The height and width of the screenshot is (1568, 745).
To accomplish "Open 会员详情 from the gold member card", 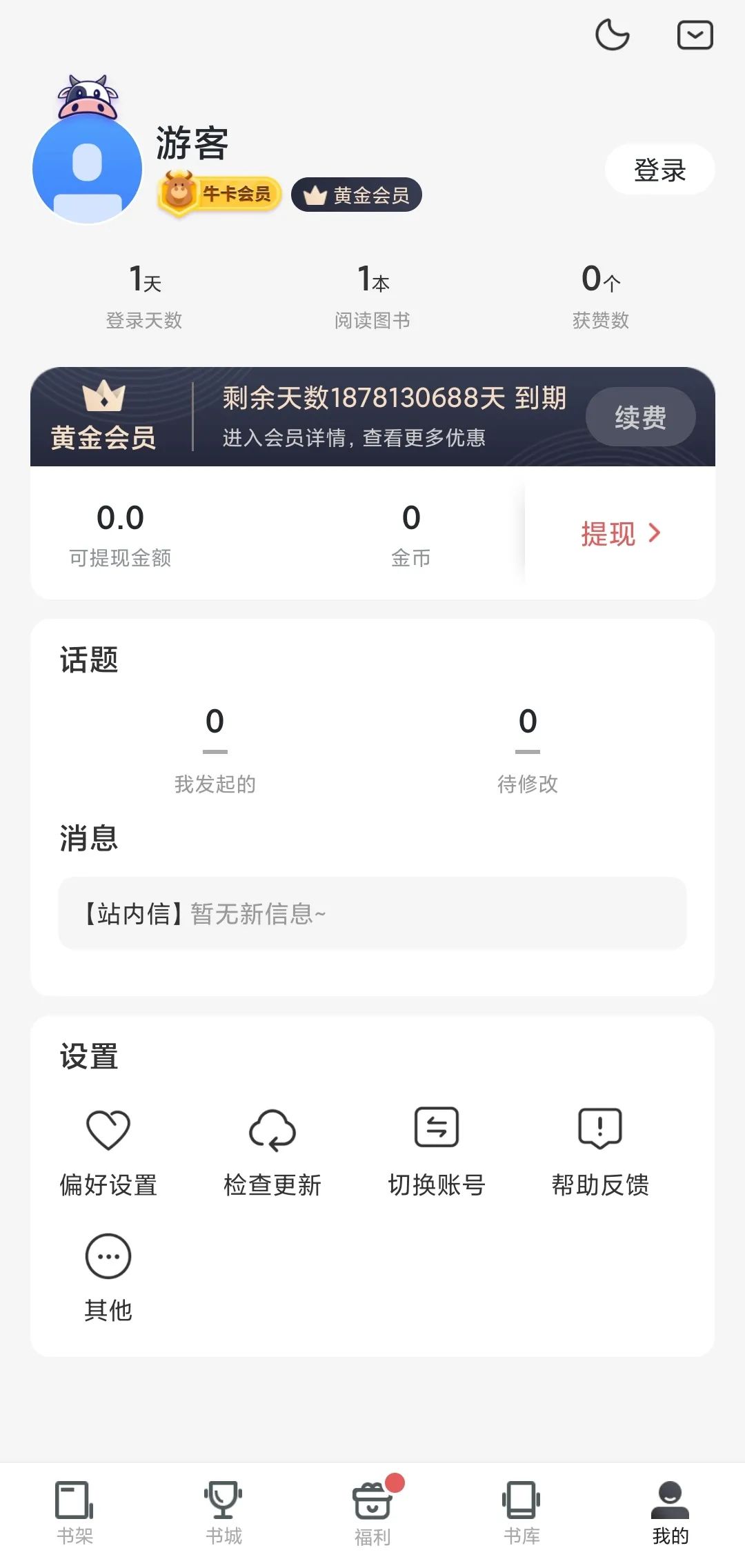I will (x=355, y=437).
